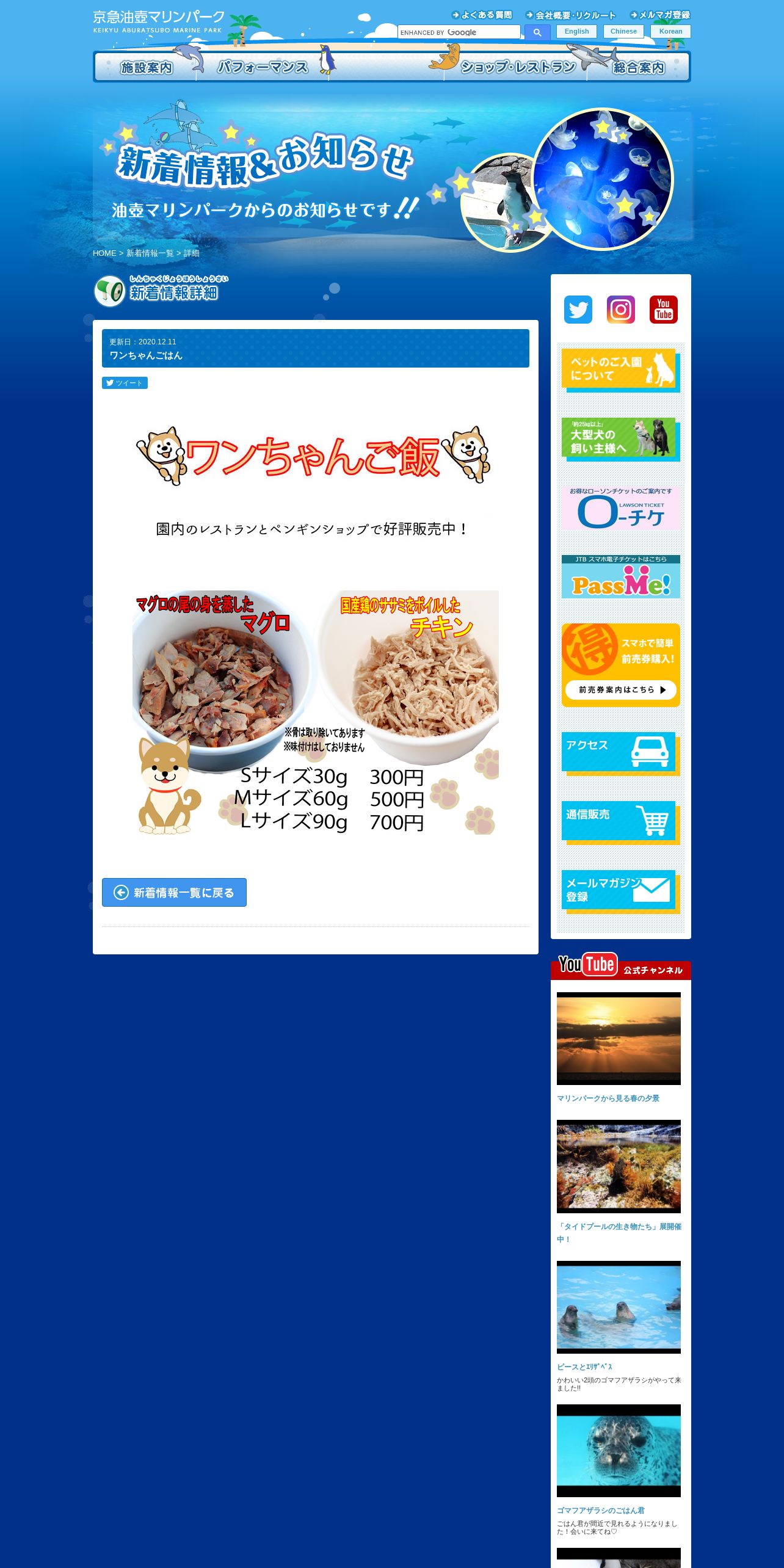
Task: Open the アクセス banner with car icon
Action: pyautogui.click(x=620, y=753)
